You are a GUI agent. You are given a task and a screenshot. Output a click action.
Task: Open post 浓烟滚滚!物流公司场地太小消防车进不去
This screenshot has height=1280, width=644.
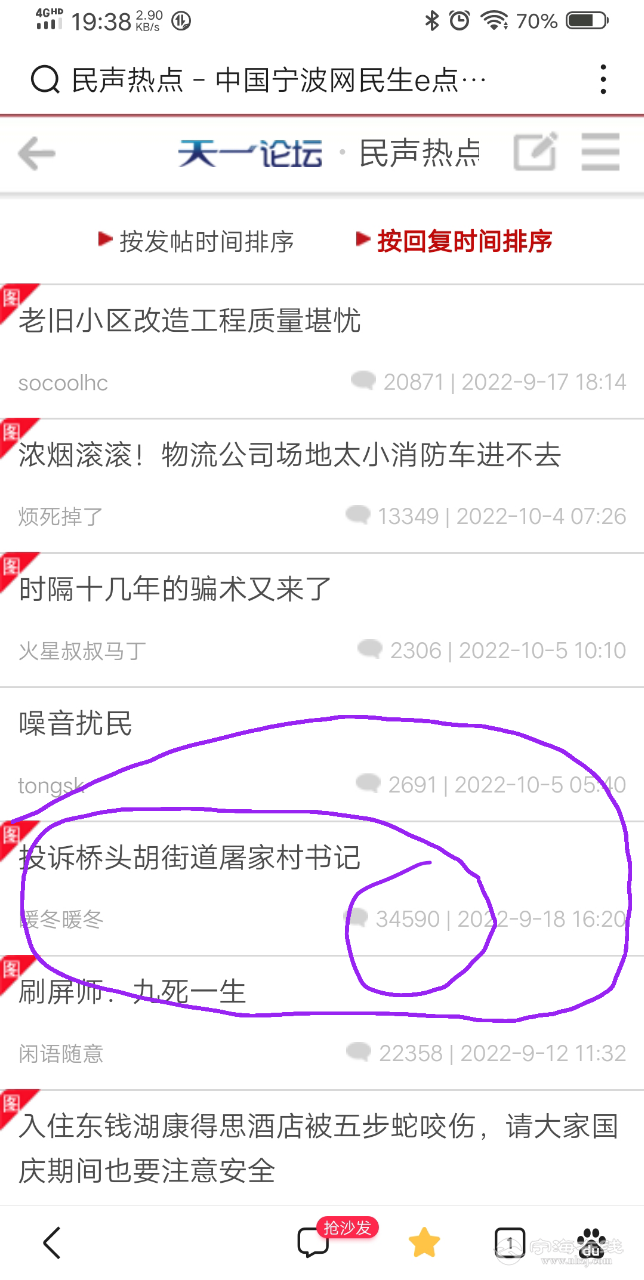pos(290,455)
